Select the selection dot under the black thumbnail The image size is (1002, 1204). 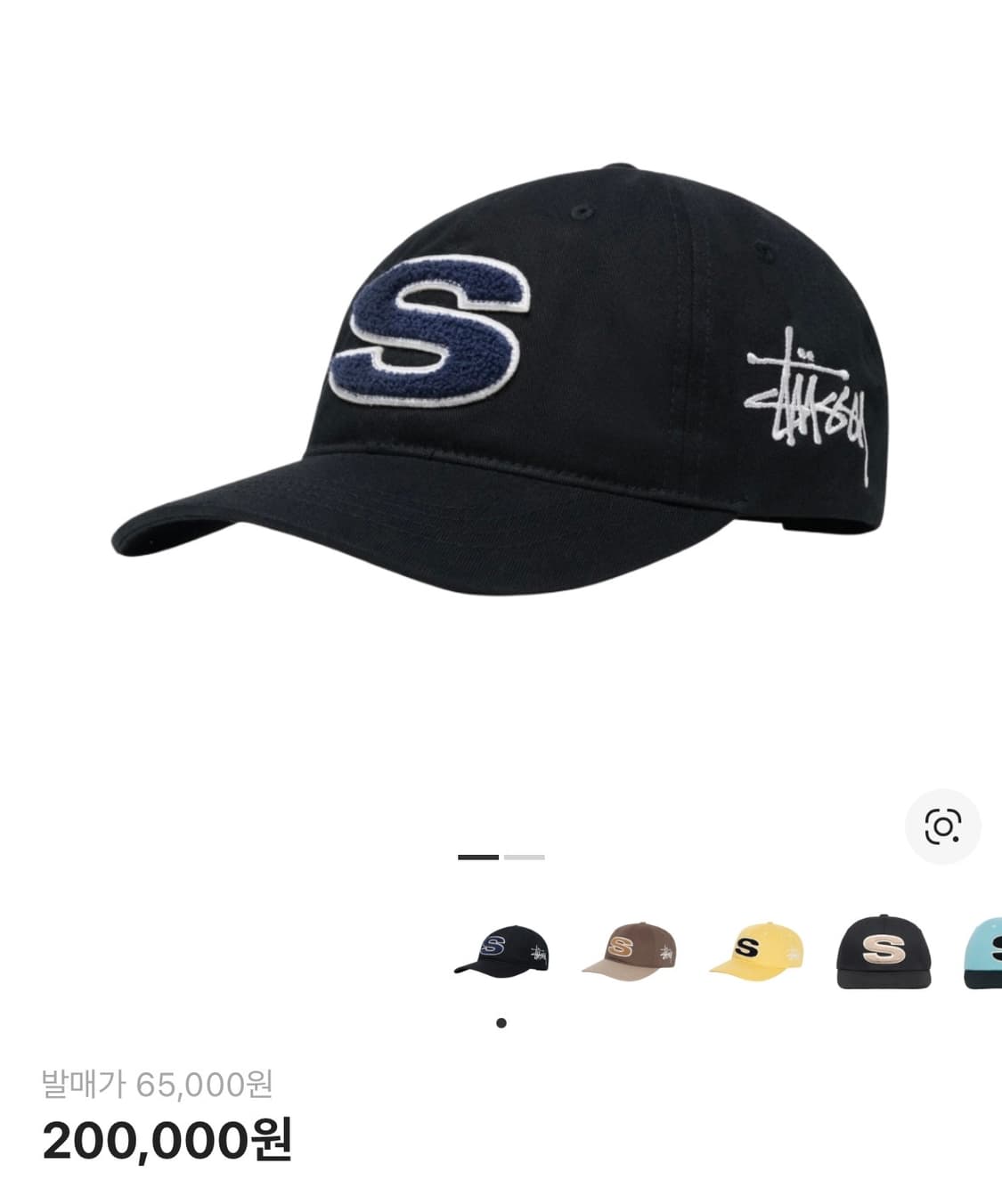click(501, 1022)
